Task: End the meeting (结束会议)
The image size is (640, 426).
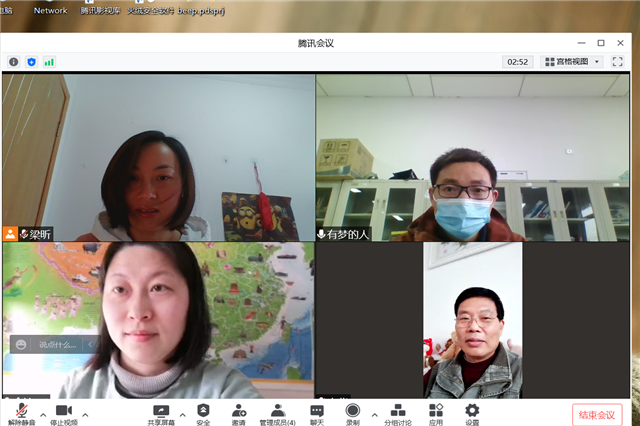Action: point(597,415)
